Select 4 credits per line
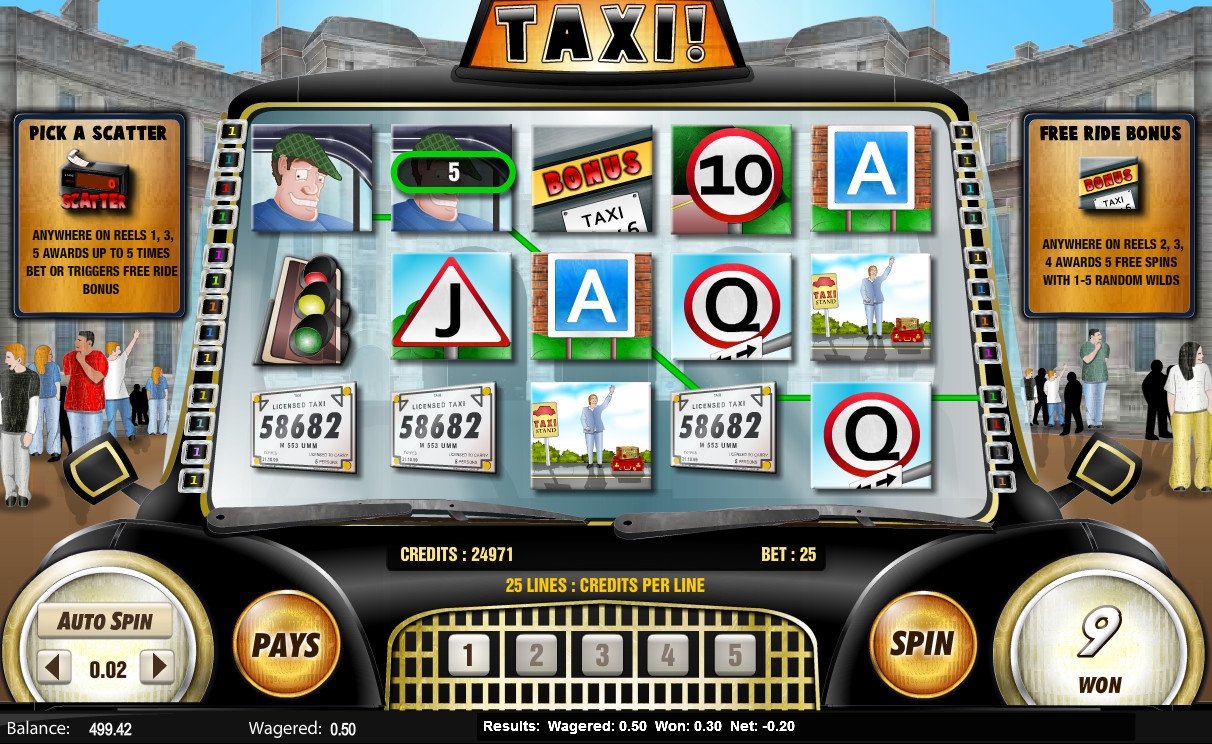The image size is (1212, 744). 668,656
